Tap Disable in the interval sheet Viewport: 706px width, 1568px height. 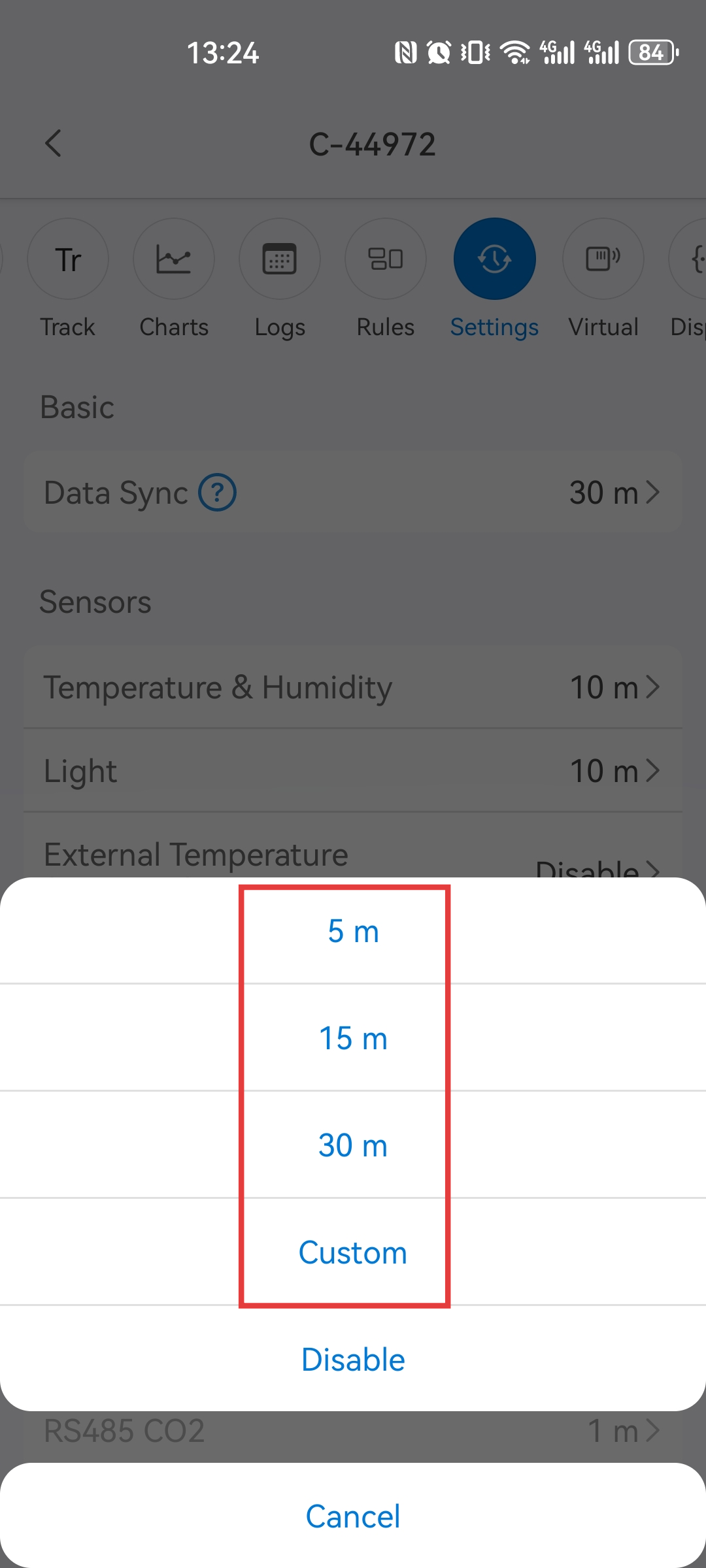tap(353, 1360)
